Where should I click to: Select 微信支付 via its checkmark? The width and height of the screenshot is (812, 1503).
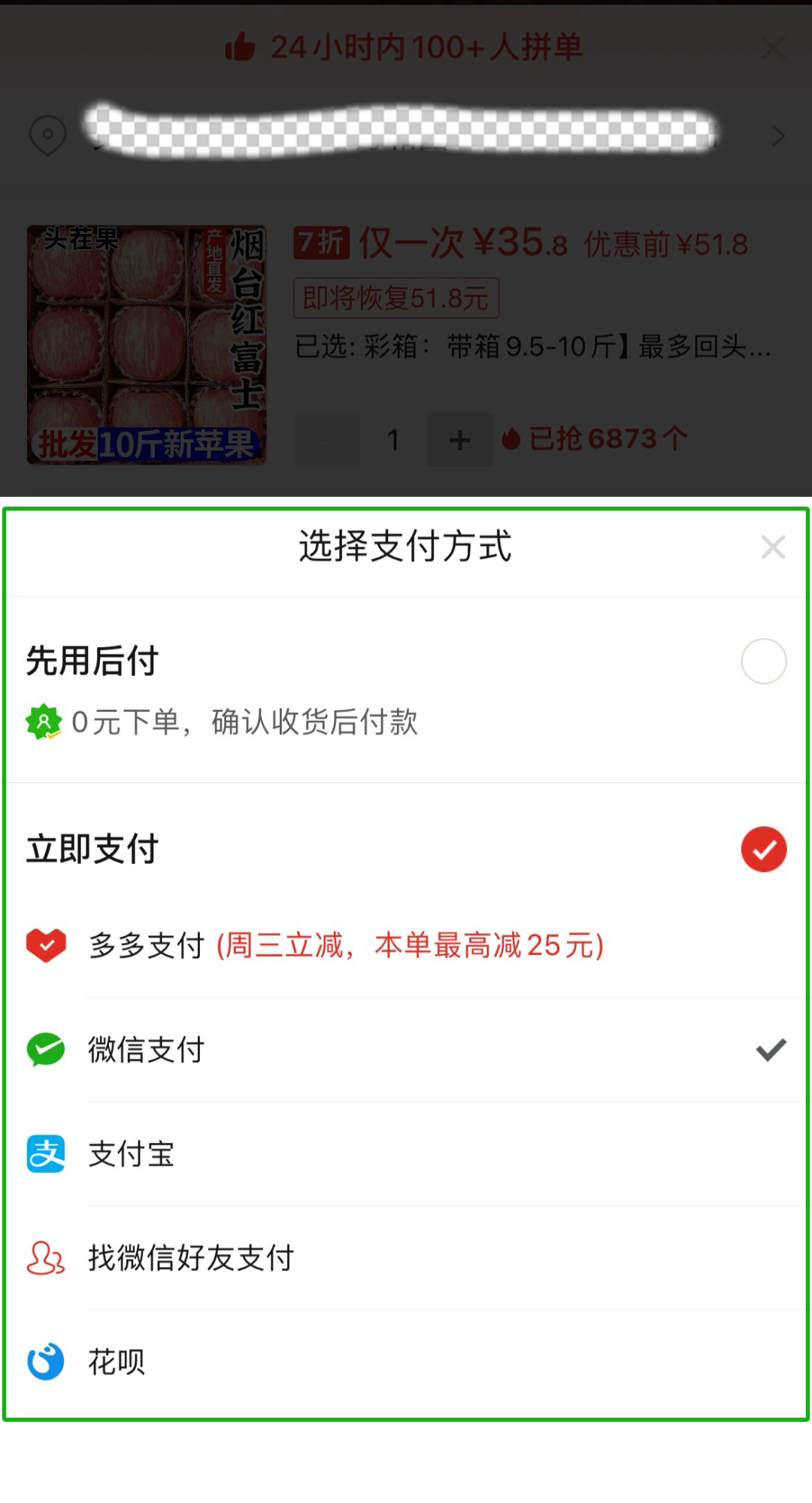pos(768,1050)
